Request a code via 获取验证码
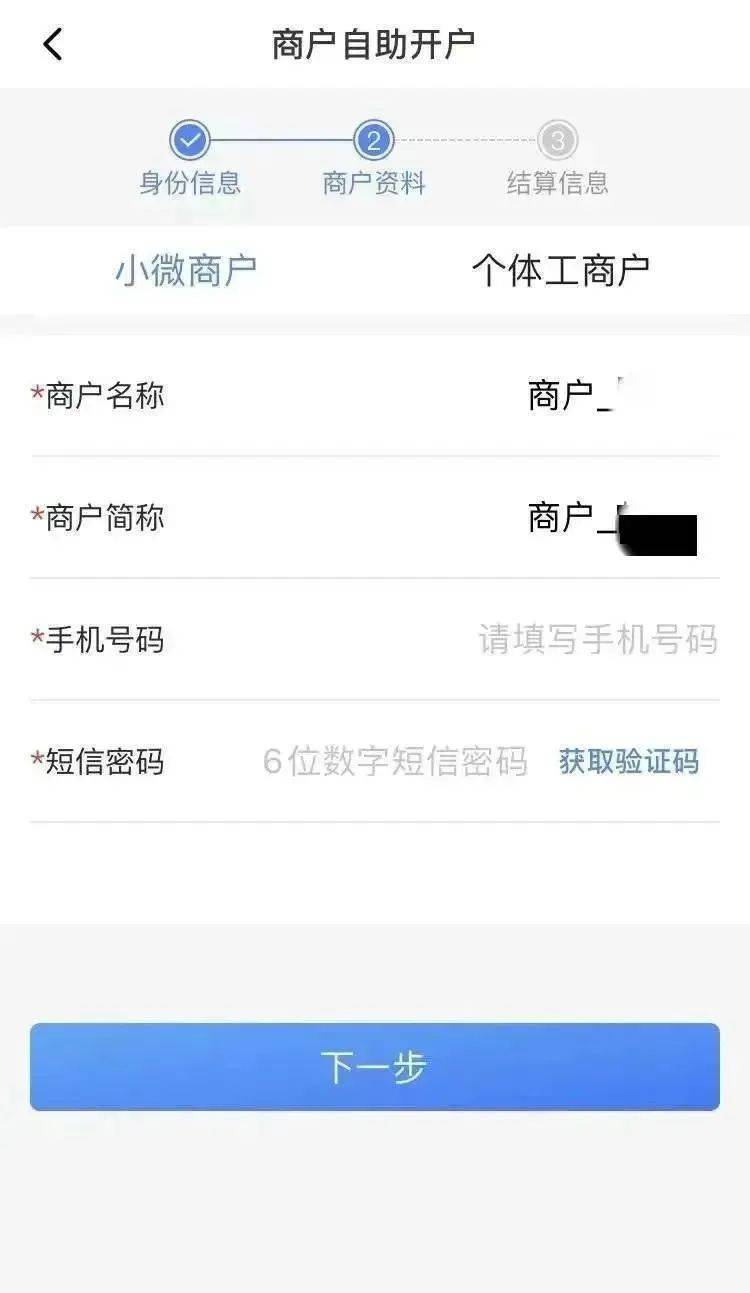The width and height of the screenshot is (750, 1293). tap(629, 762)
